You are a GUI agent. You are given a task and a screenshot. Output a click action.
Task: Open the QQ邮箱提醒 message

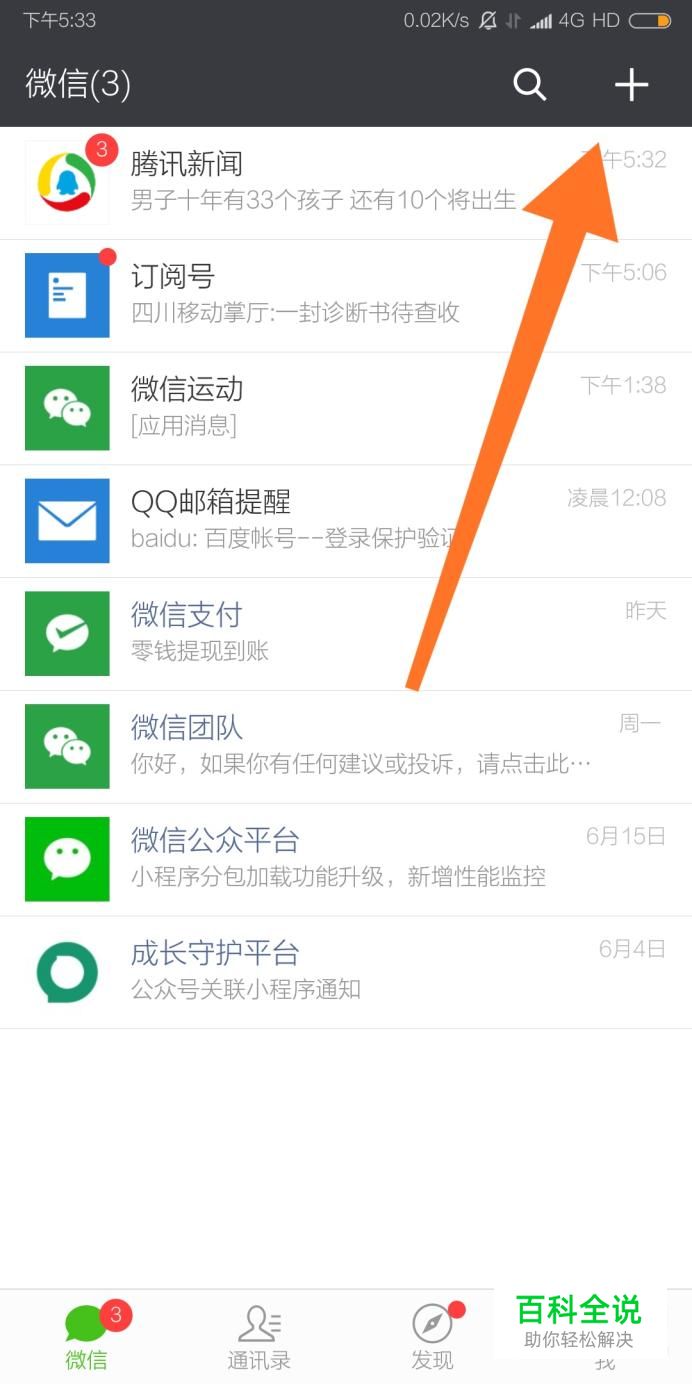[x=300, y=520]
